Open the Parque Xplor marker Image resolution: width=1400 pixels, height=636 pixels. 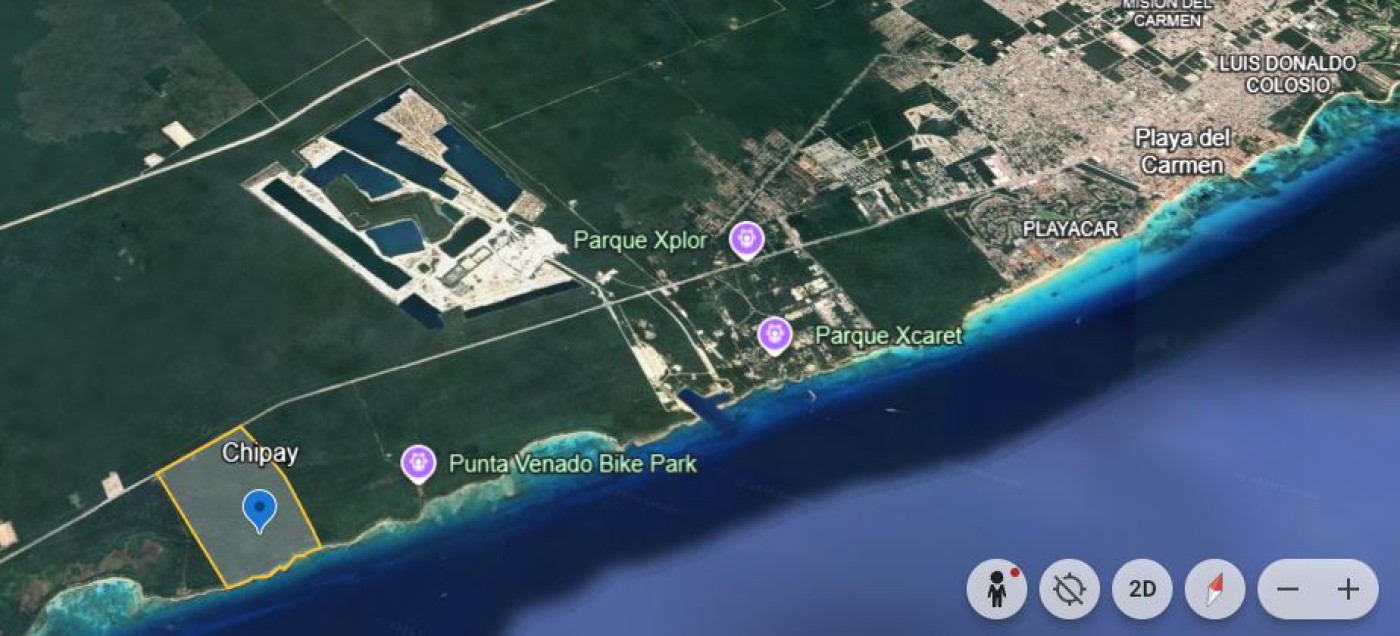pos(746,240)
